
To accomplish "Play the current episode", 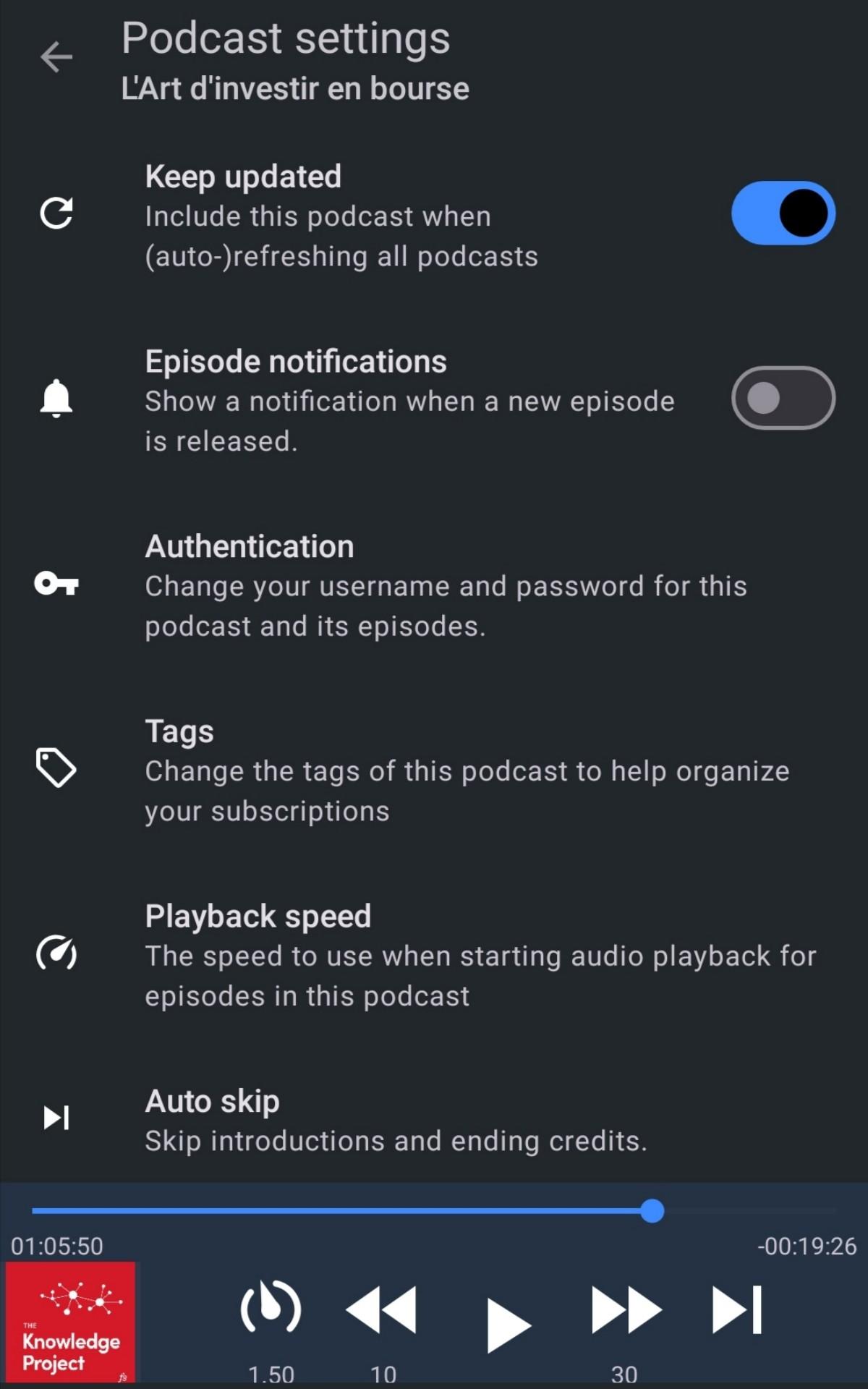I will coord(508,1325).
